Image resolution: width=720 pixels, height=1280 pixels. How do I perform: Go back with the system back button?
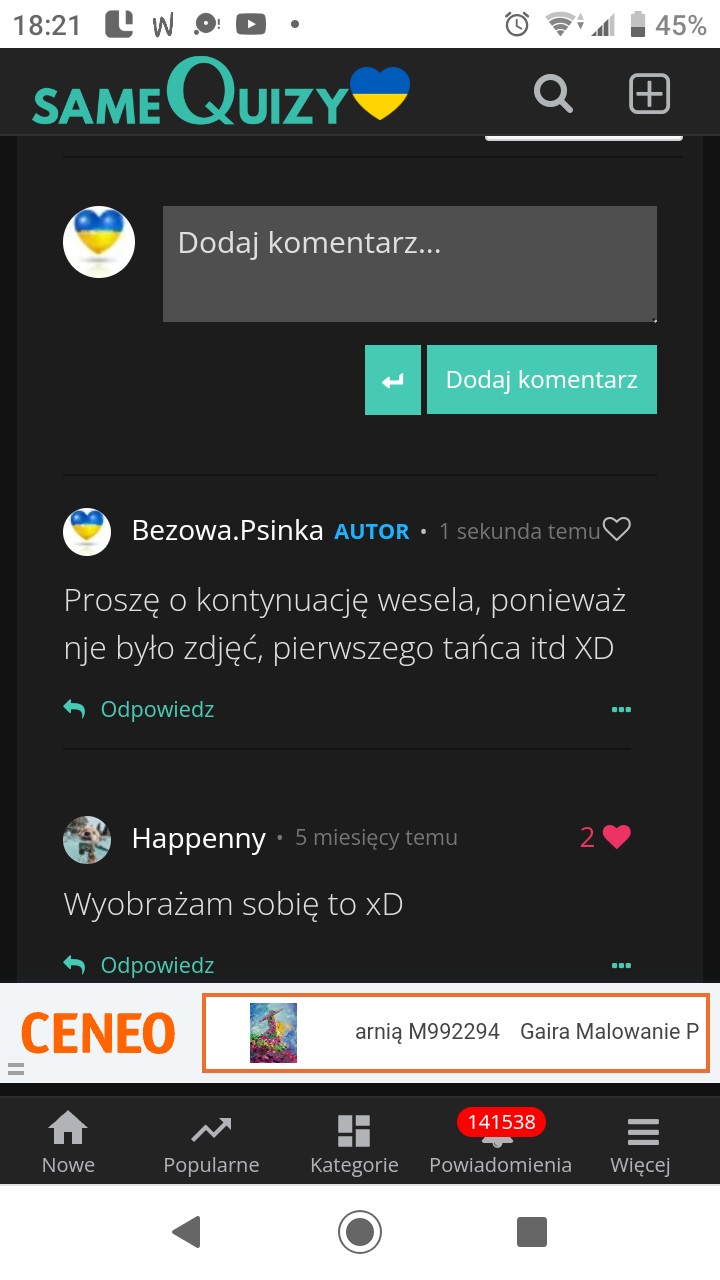point(187,1231)
